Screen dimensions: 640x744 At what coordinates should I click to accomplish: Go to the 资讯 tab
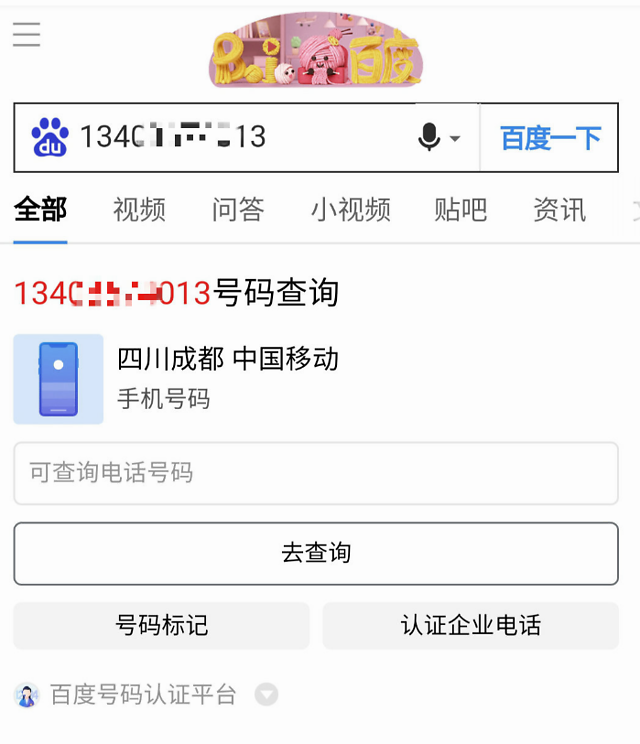(560, 209)
